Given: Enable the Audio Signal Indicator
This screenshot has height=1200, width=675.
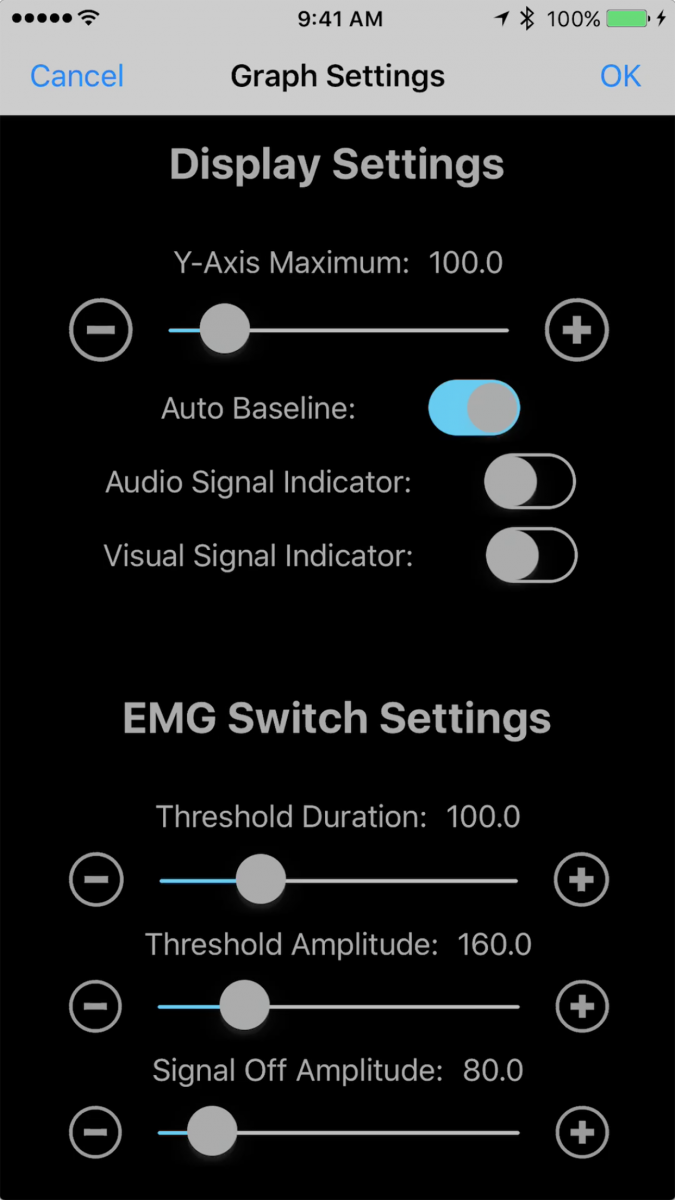Looking at the screenshot, I should (530, 482).
